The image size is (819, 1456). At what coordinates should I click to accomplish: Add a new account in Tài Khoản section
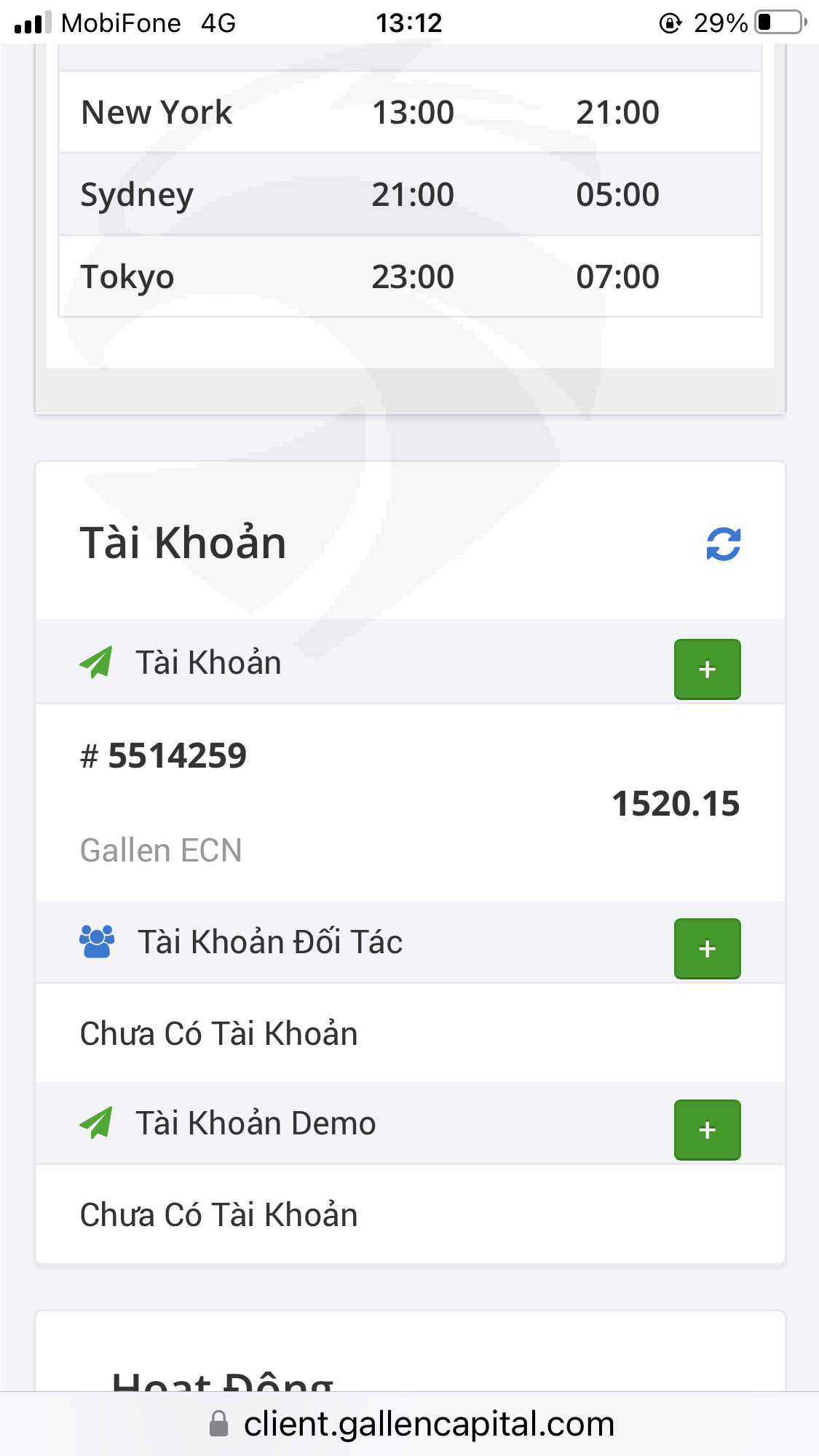pos(707,669)
